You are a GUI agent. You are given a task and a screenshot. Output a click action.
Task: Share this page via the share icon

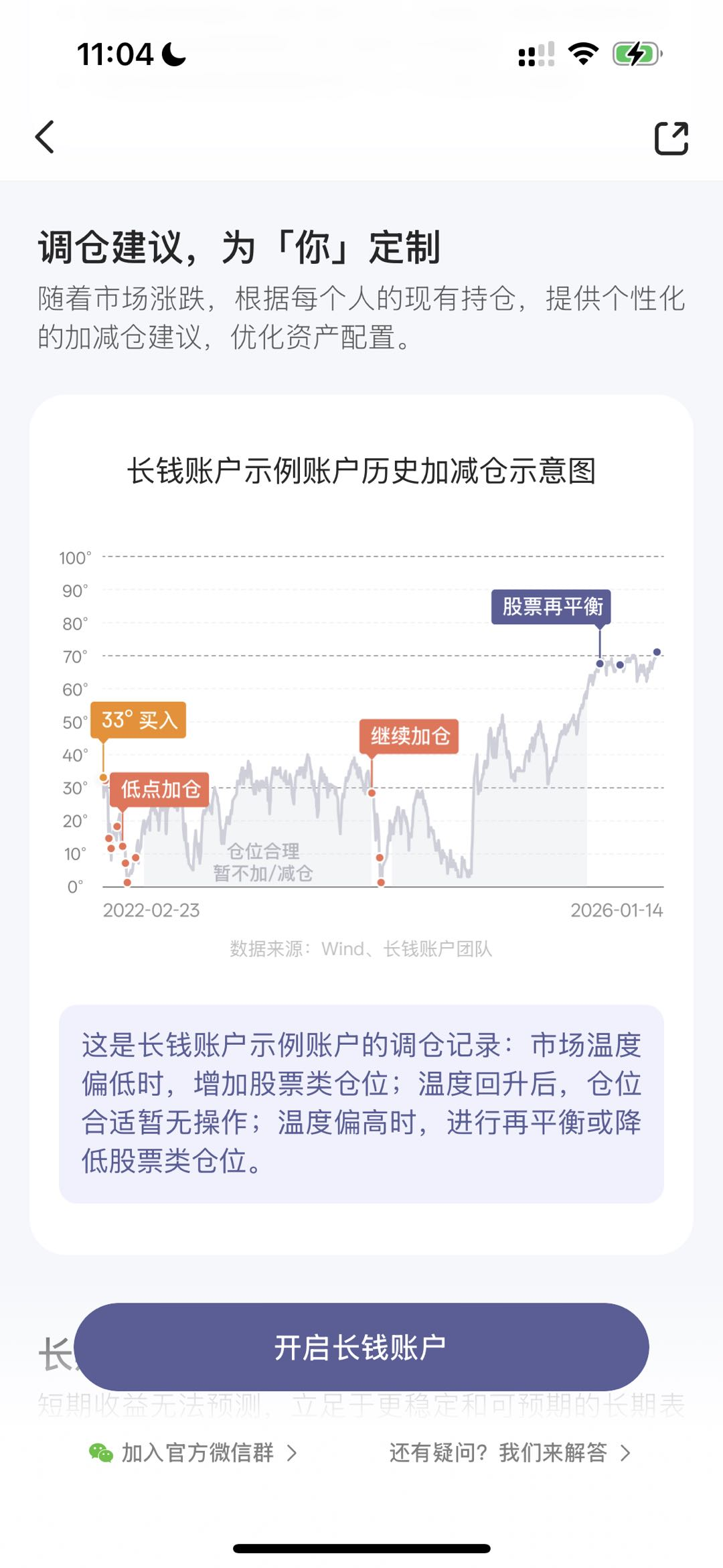[671, 139]
